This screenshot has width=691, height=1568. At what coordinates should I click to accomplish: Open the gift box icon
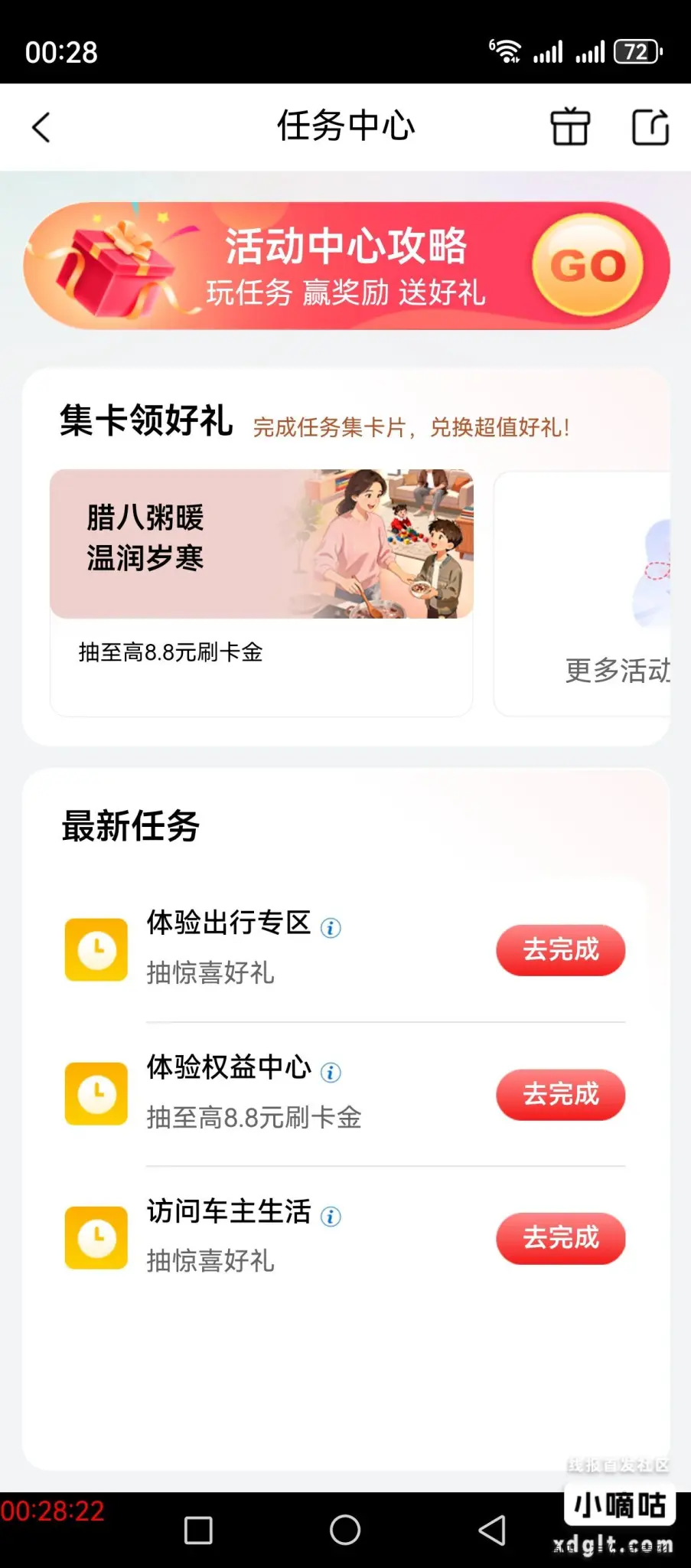(x=570, y=127)
